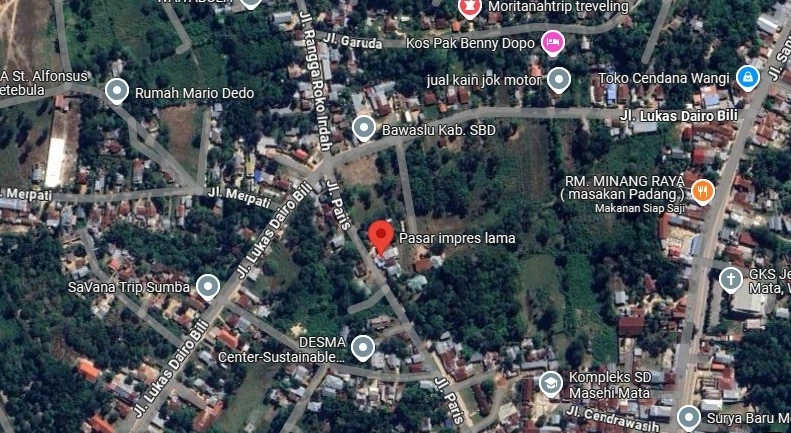Open Kompleks SD Masehi Mata school marker
791x433 pixels.
551,383
